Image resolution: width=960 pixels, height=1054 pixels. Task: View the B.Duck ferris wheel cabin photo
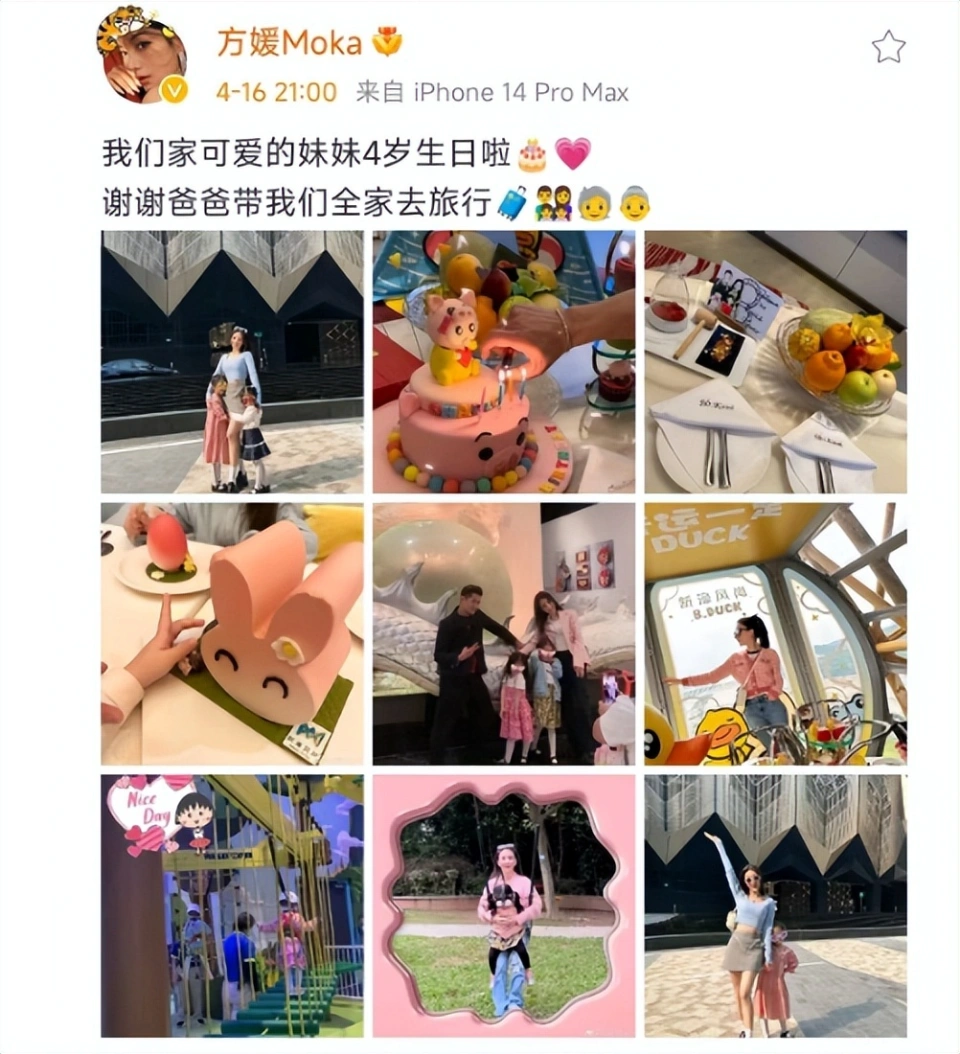(775, 634)
